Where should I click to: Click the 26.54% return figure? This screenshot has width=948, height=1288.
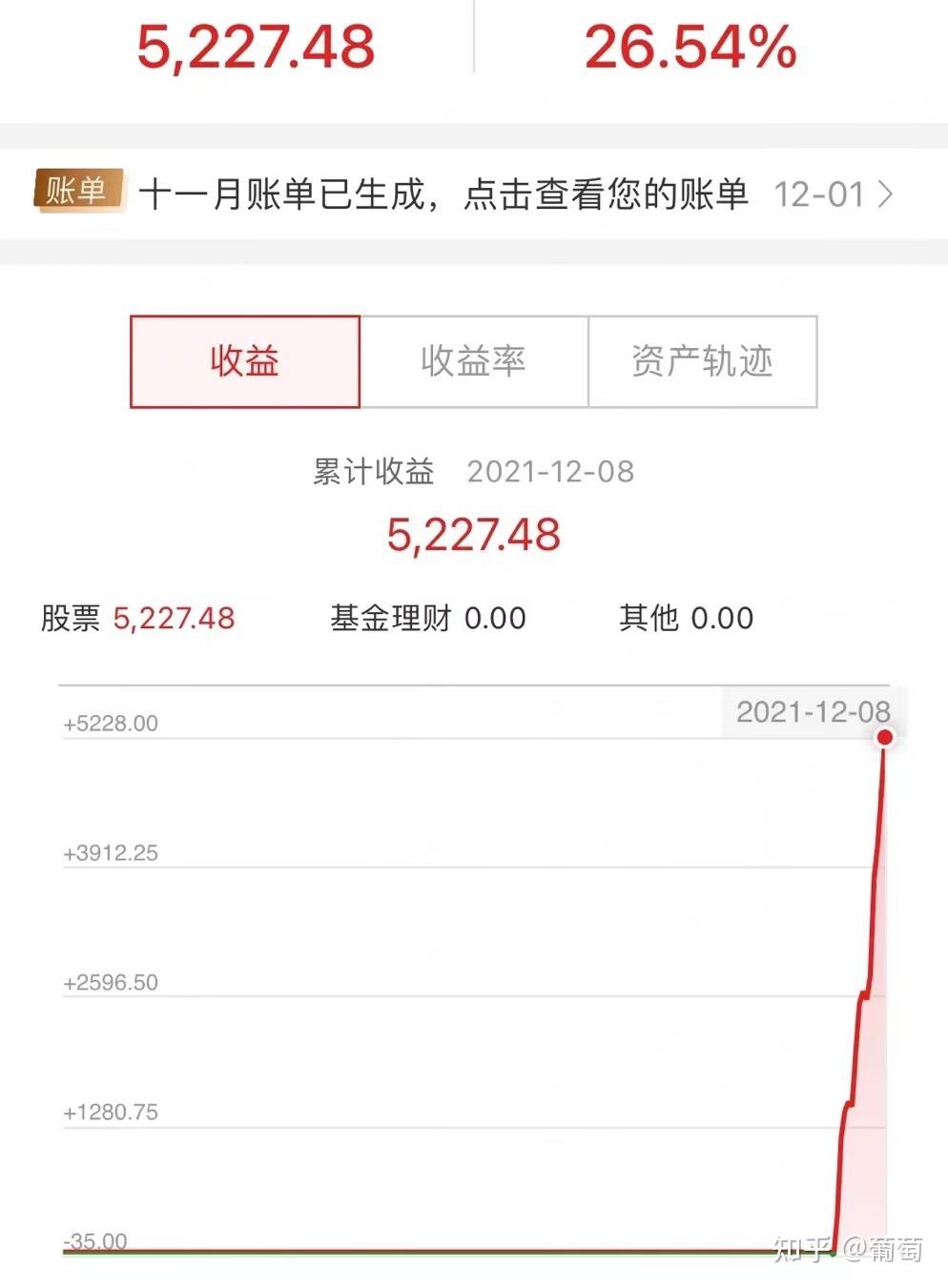[x=689, y=46]
